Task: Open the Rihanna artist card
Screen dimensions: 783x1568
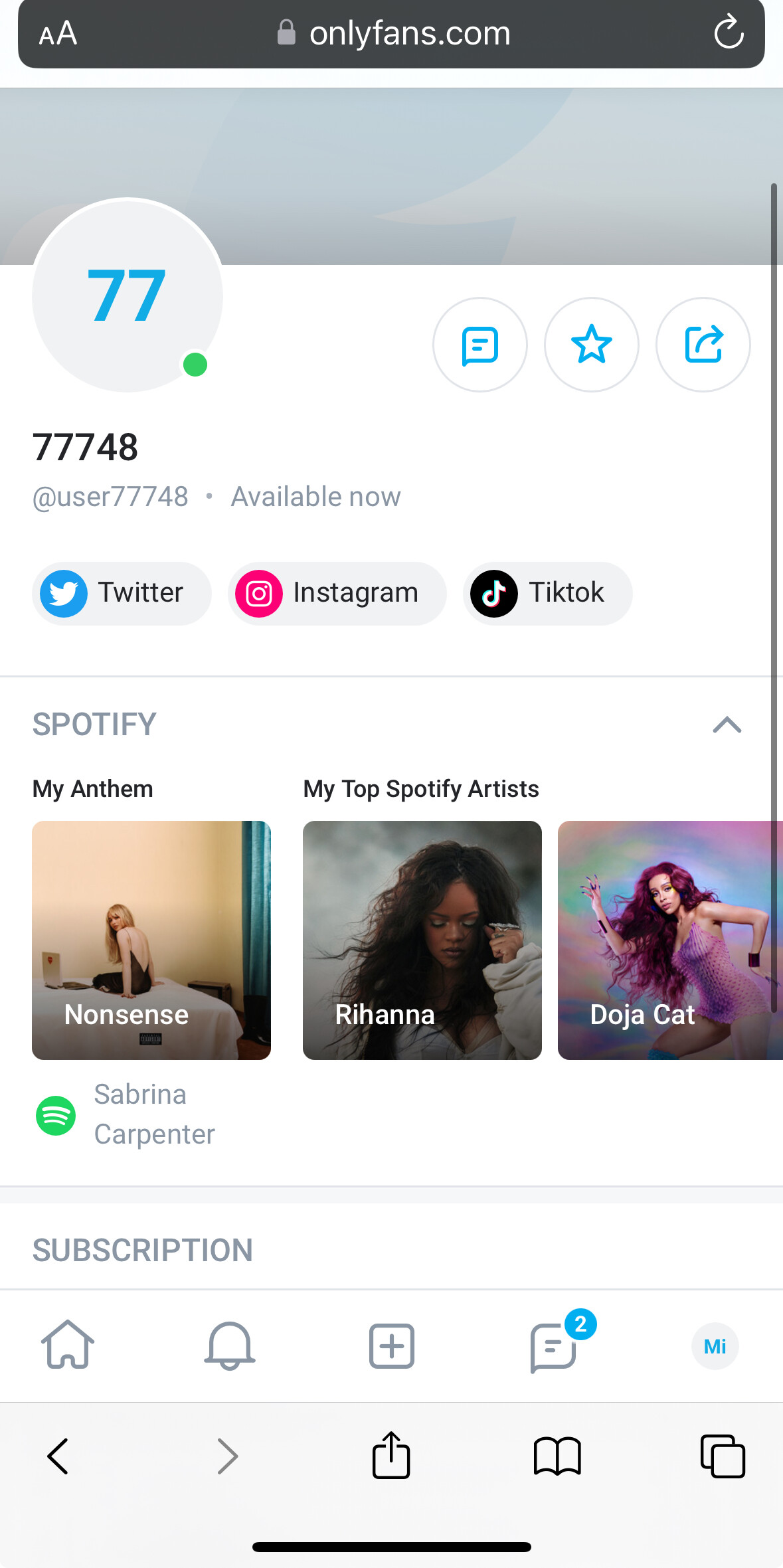Action: click(x=422, y=940)
